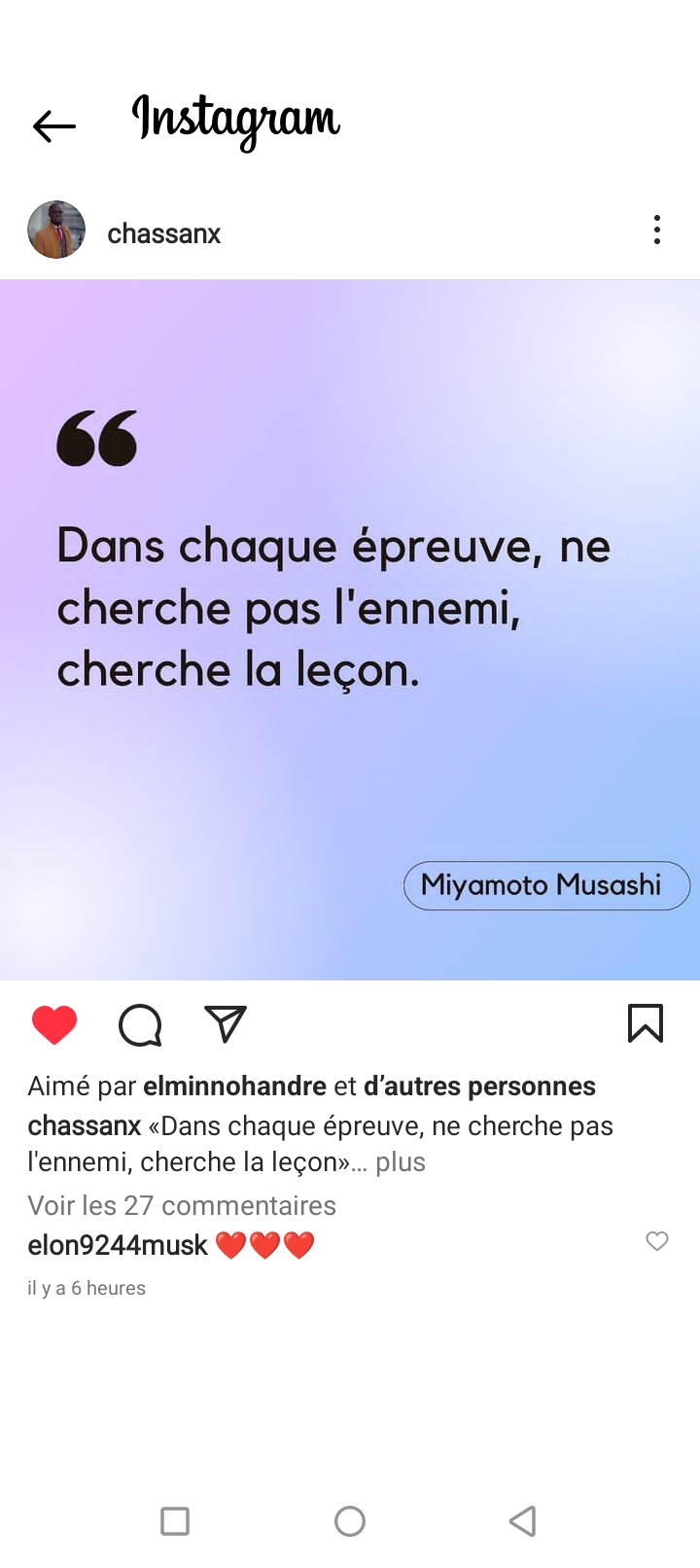Open the post's three-dot options menu

click(x=657, y=231)
